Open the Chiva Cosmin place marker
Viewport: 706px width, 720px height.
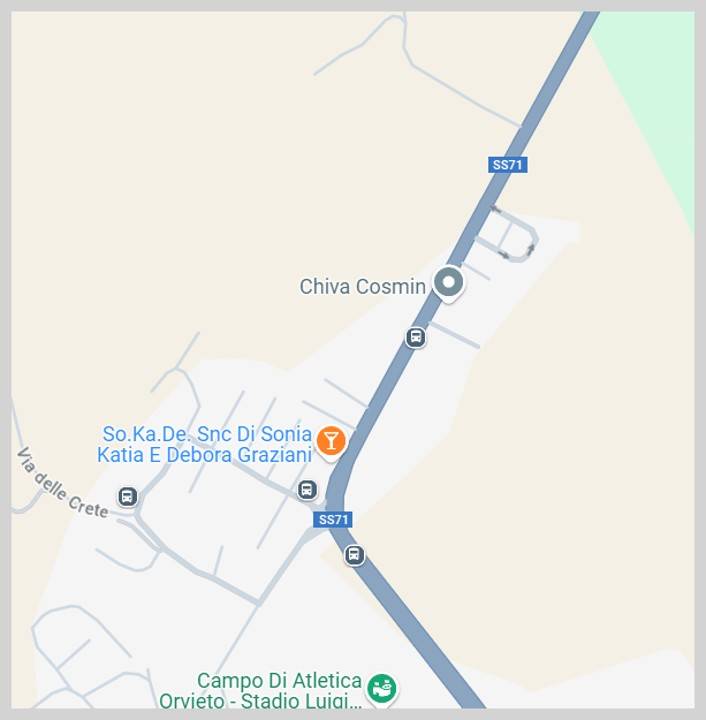tap(449, 283)
